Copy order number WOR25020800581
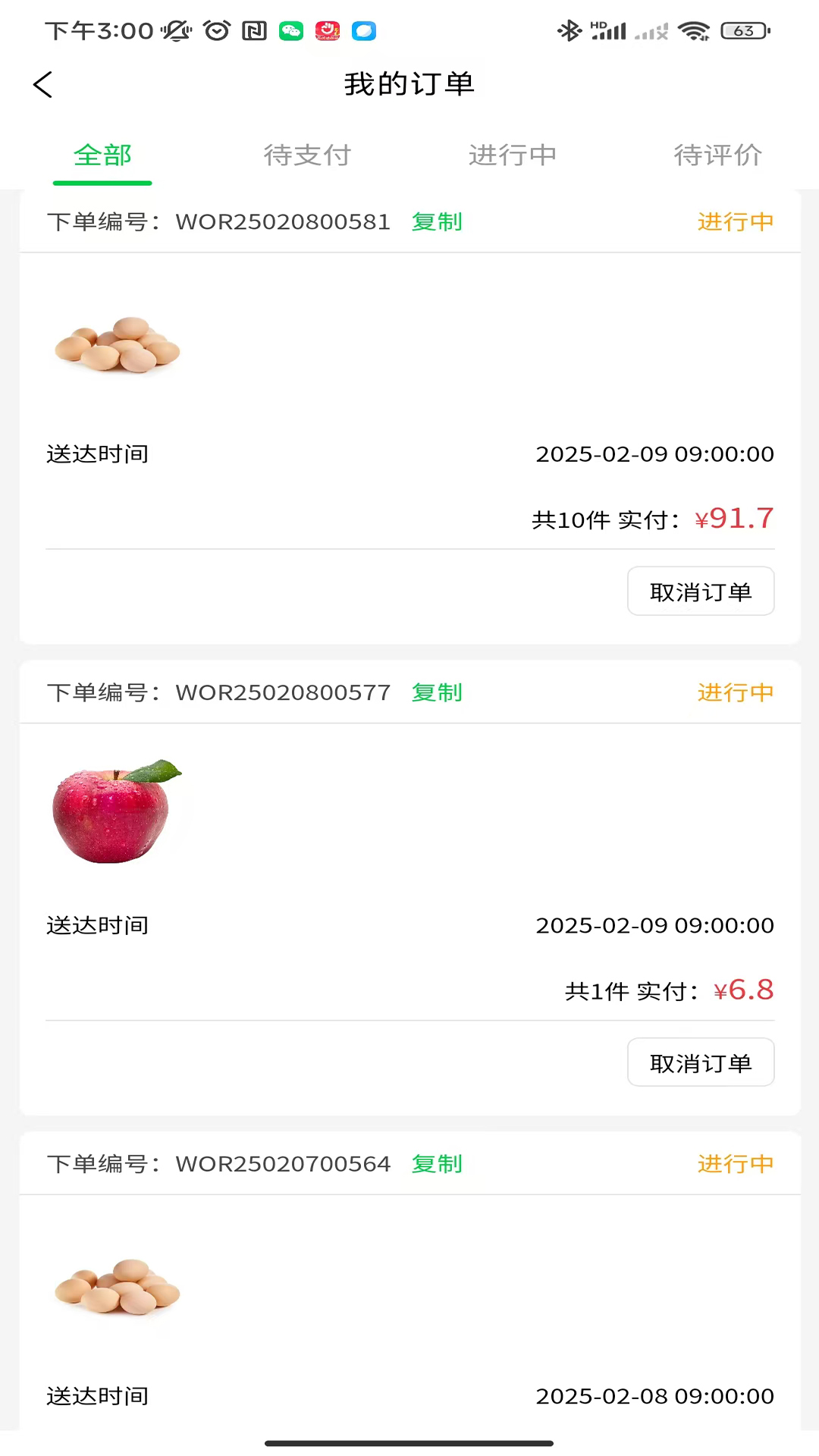This screenshot has height=1456, width=819. (437, 221)
